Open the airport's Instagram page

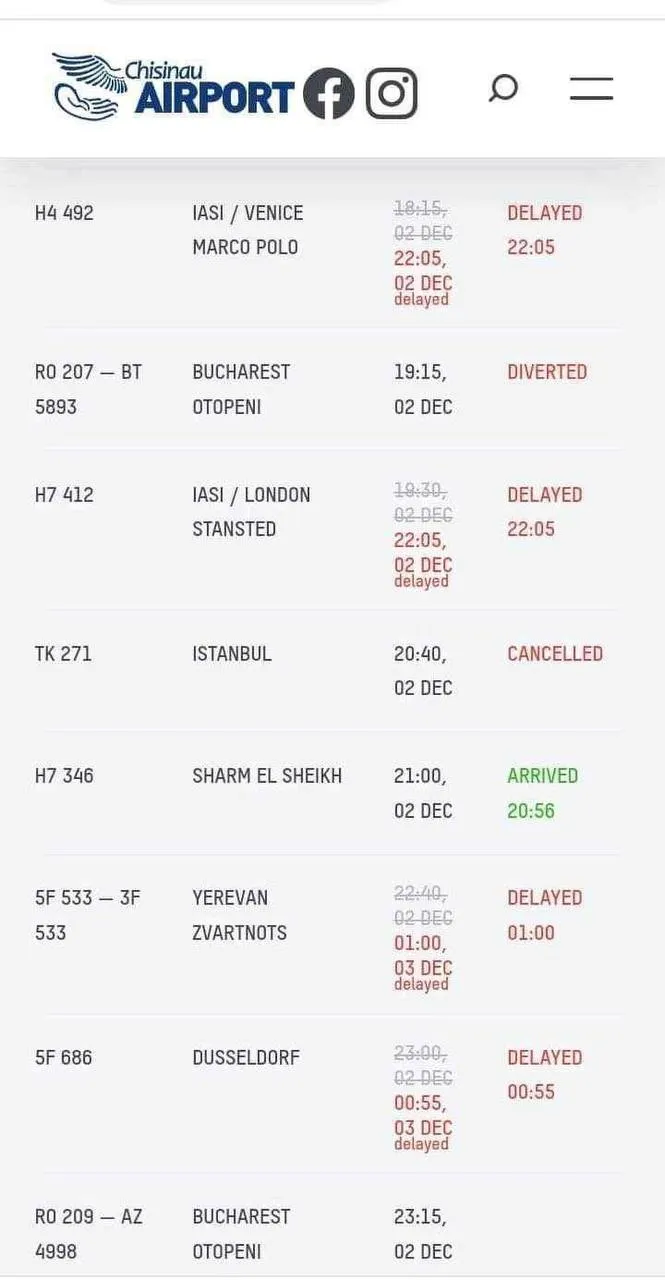pos(391,94)
